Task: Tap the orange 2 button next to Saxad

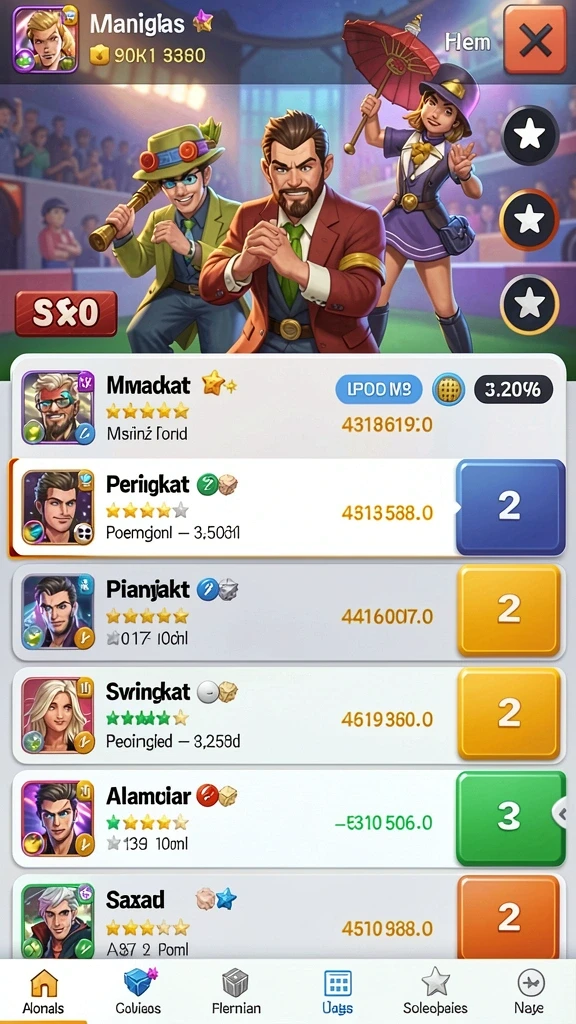Action: (x=510, y=917)
